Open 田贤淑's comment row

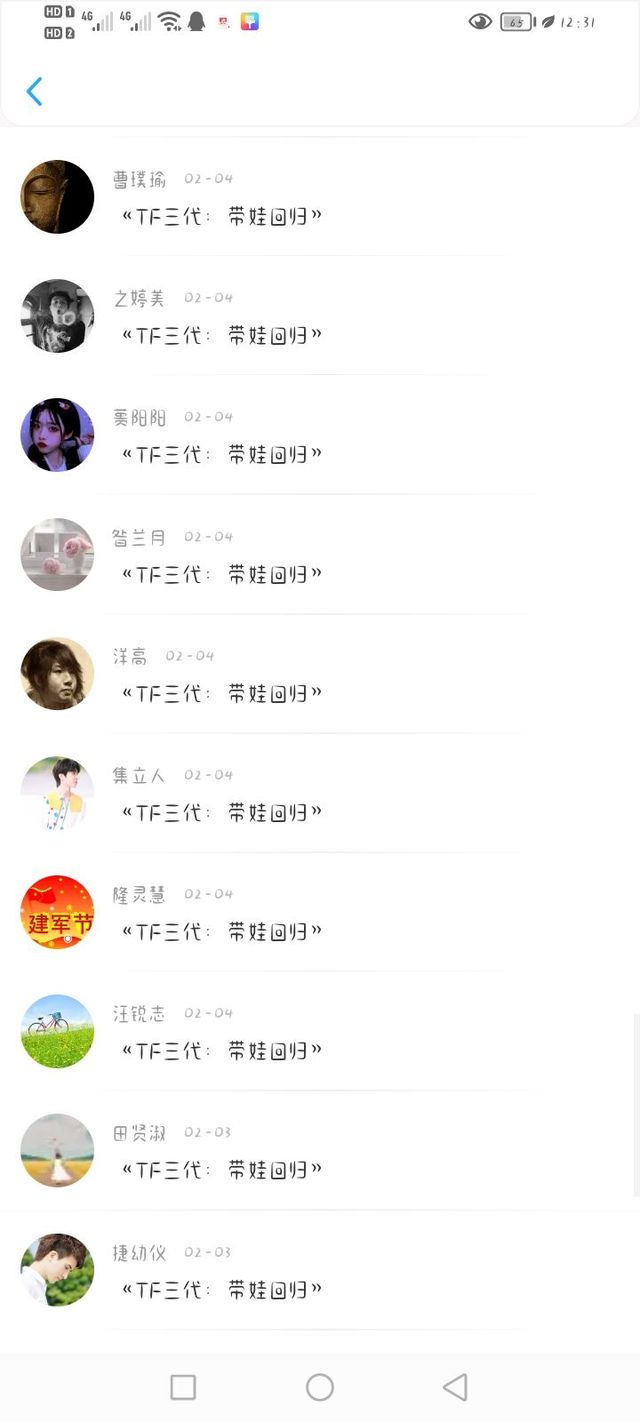pos(320,1150)
